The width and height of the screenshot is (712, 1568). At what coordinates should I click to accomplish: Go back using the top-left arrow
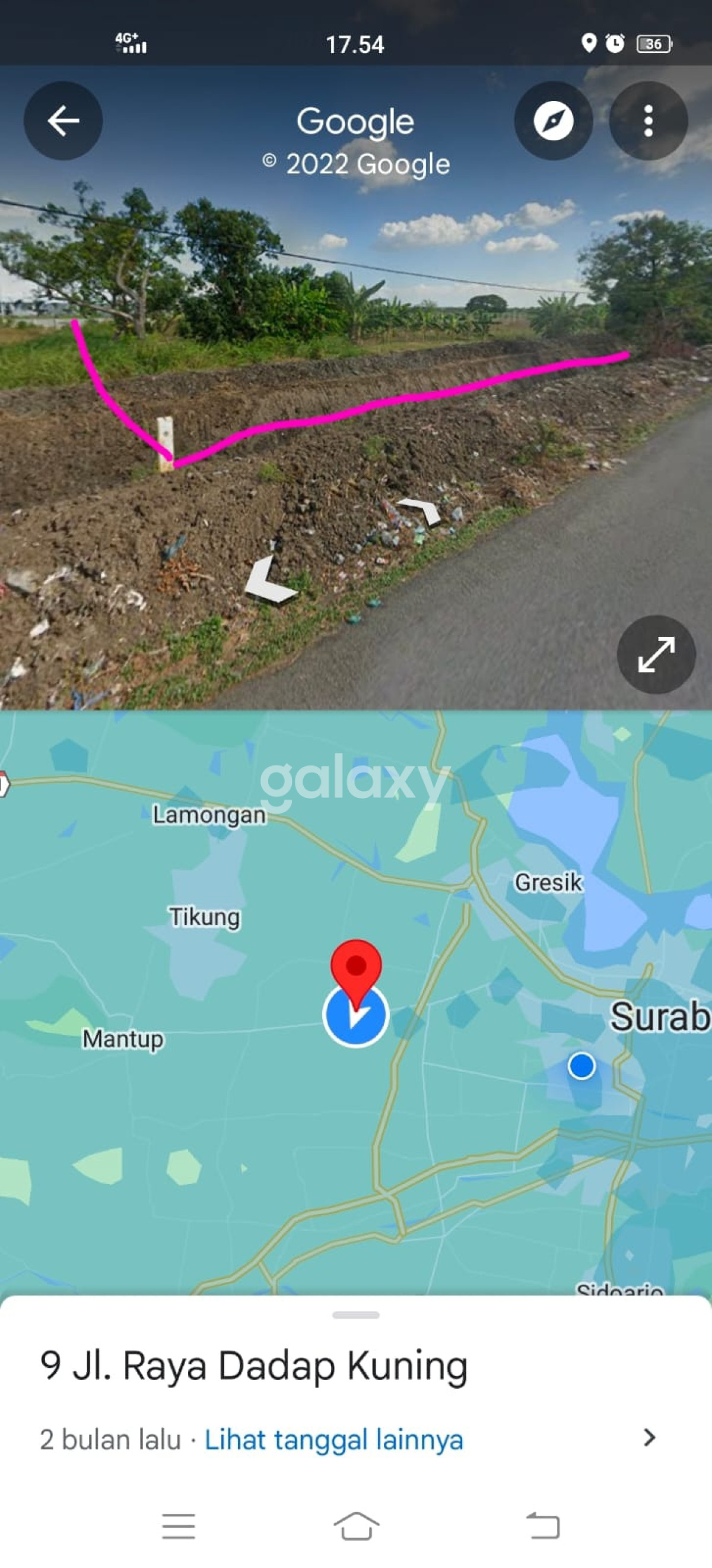pyautogui.click(x=63, y=121)
